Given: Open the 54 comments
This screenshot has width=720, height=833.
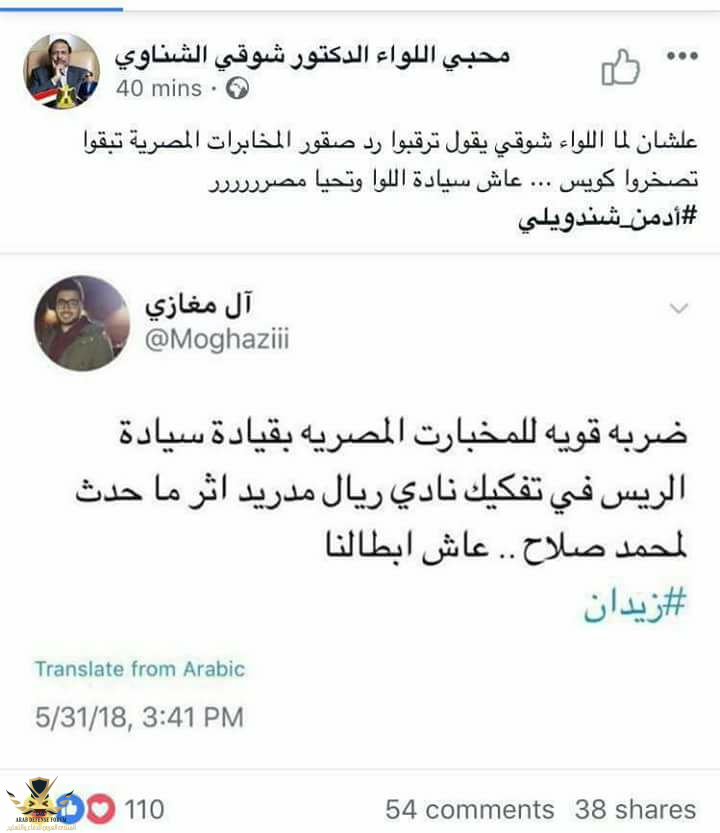Looking at the screenshot, I should 469,809.
